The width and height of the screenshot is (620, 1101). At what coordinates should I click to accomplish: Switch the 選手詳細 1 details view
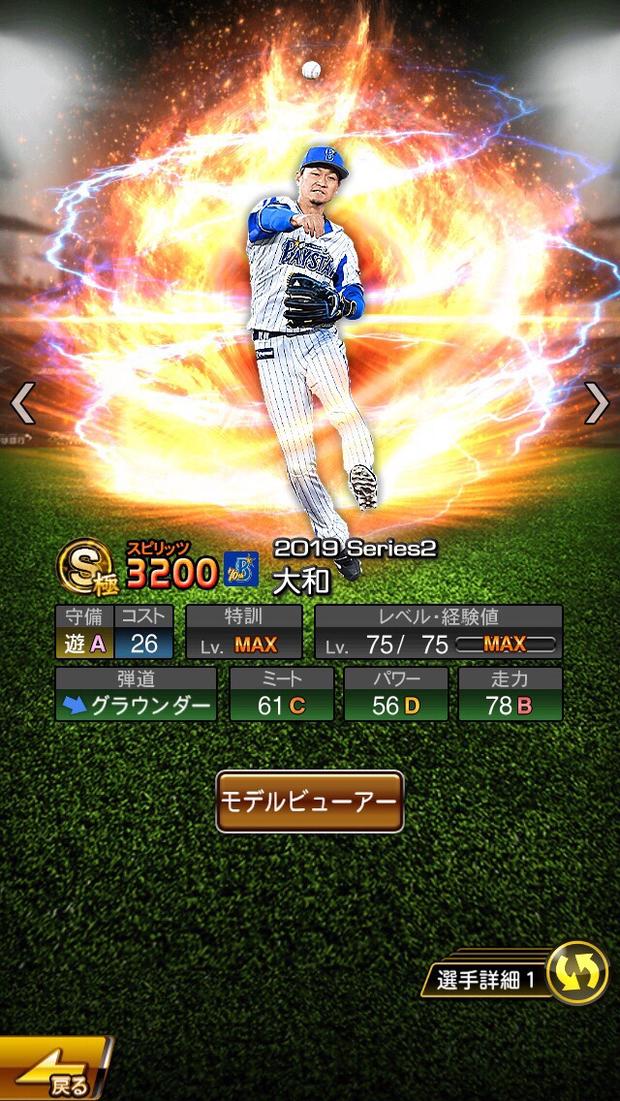[577, 973]
